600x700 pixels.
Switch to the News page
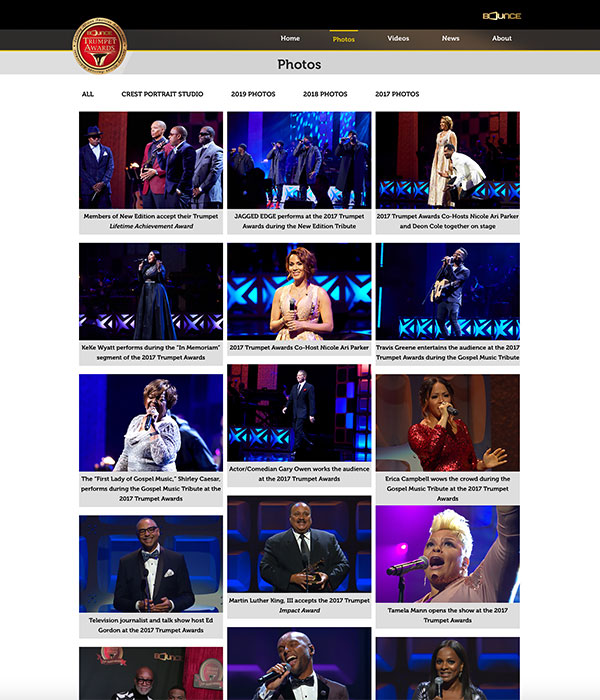click(x=451, y=39)
